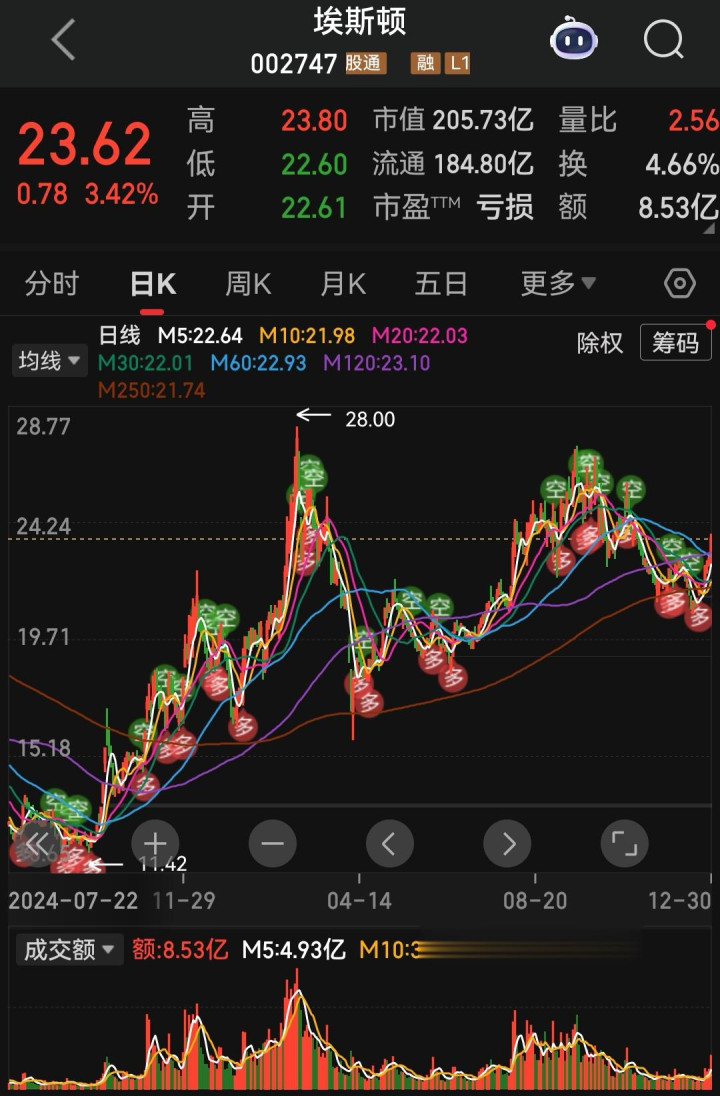Move chart to earlier candles
Image resolution: width=720 pixels, height=1096 pixels.
389,844
